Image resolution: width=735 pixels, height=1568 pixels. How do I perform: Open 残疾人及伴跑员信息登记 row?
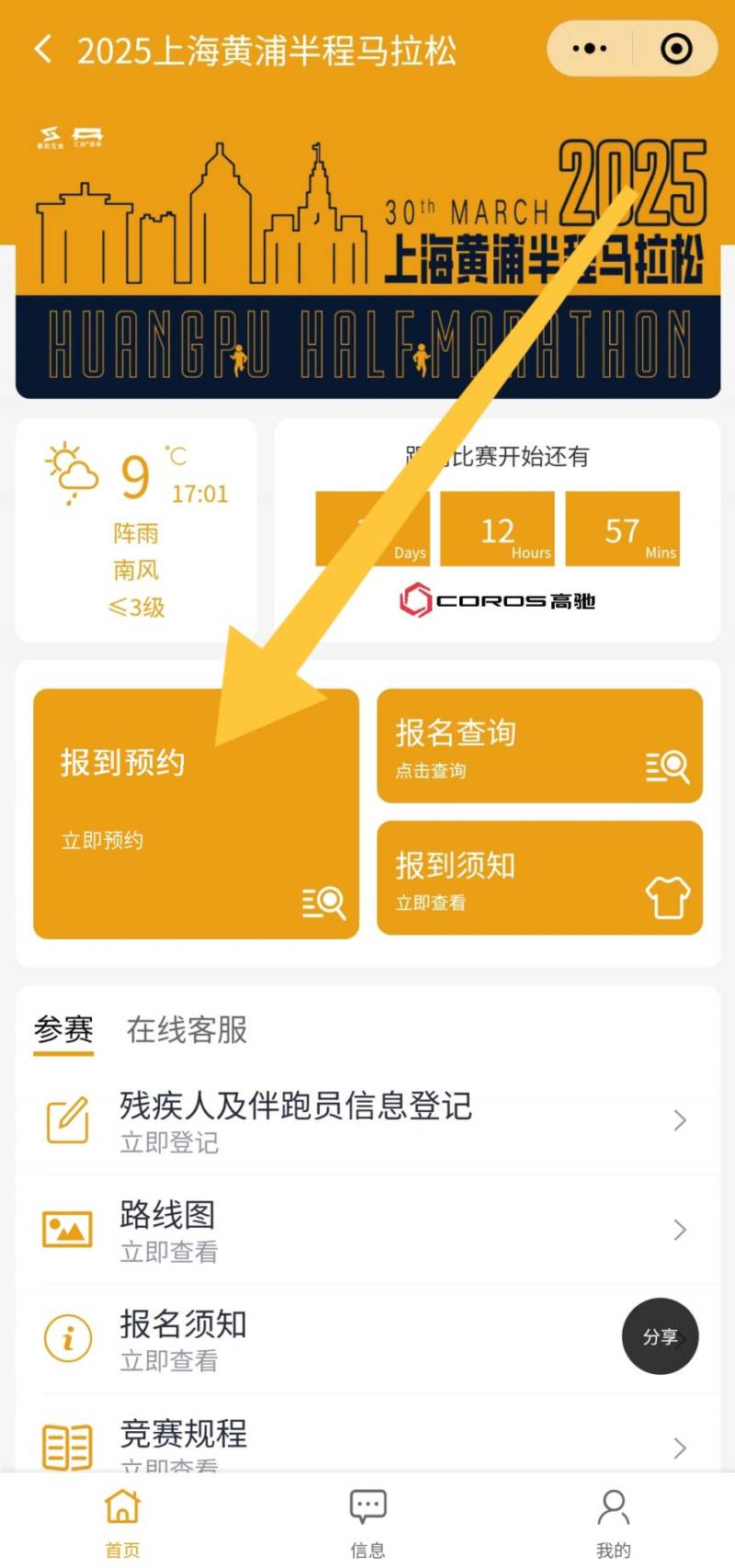[367, 1120]
